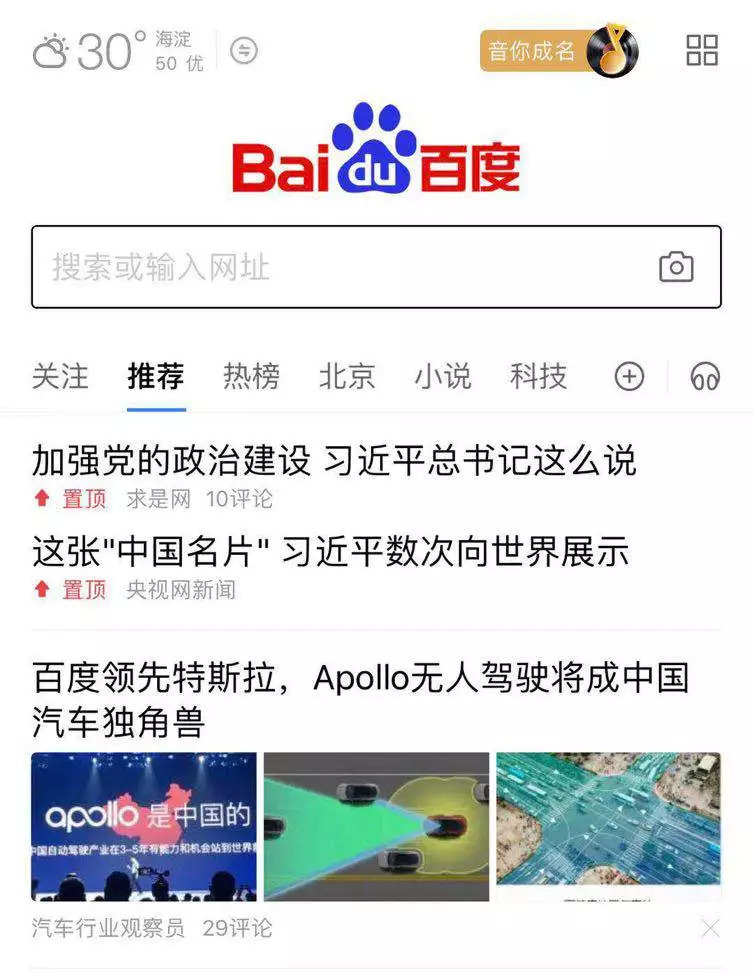Image resolution: width=753 pixels, height=977 pixels.
Task: Select the 推荐 tab
Action: point(156,376)
